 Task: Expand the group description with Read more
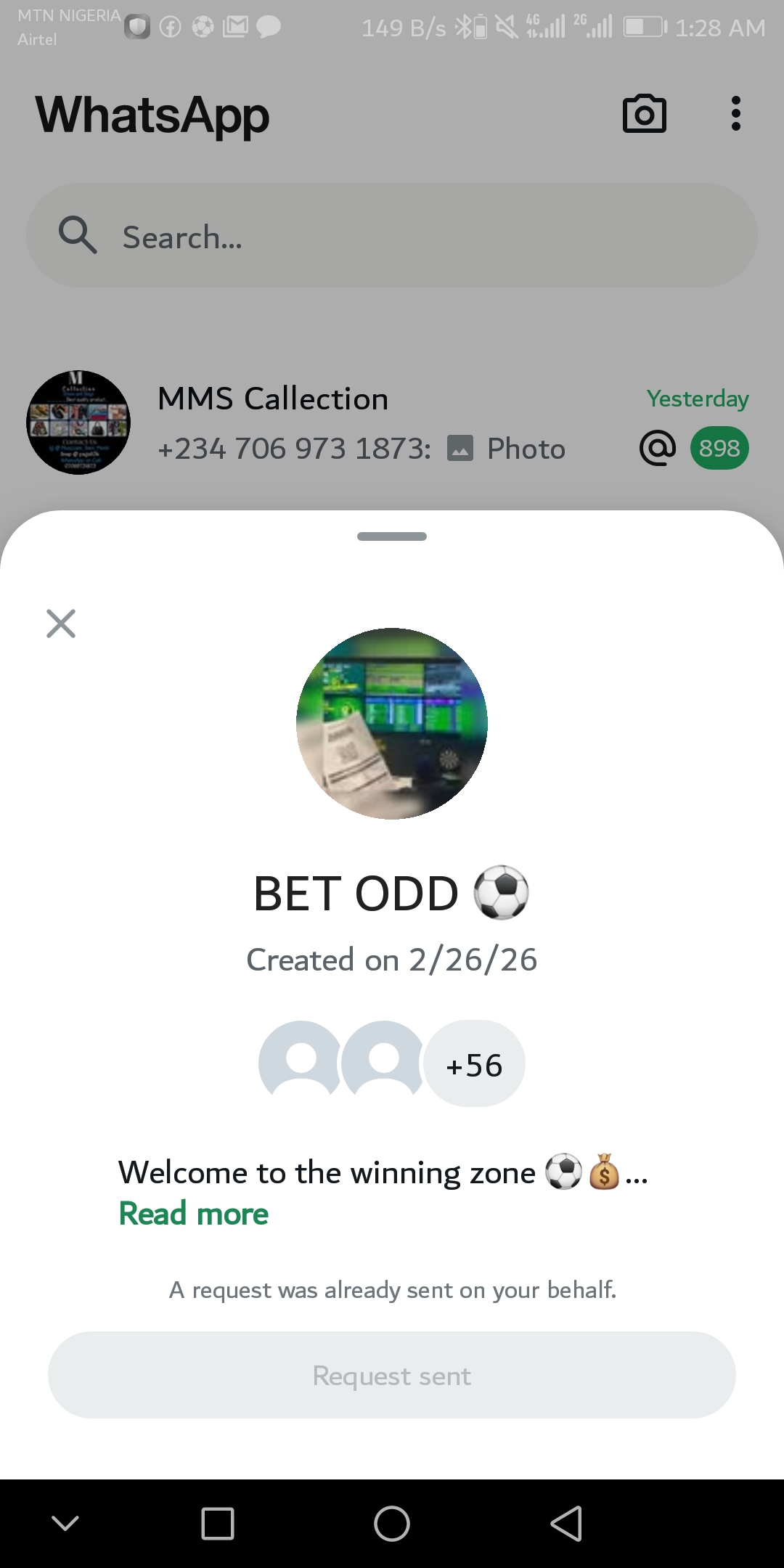pyautogui.click(x=193, y=1214)
